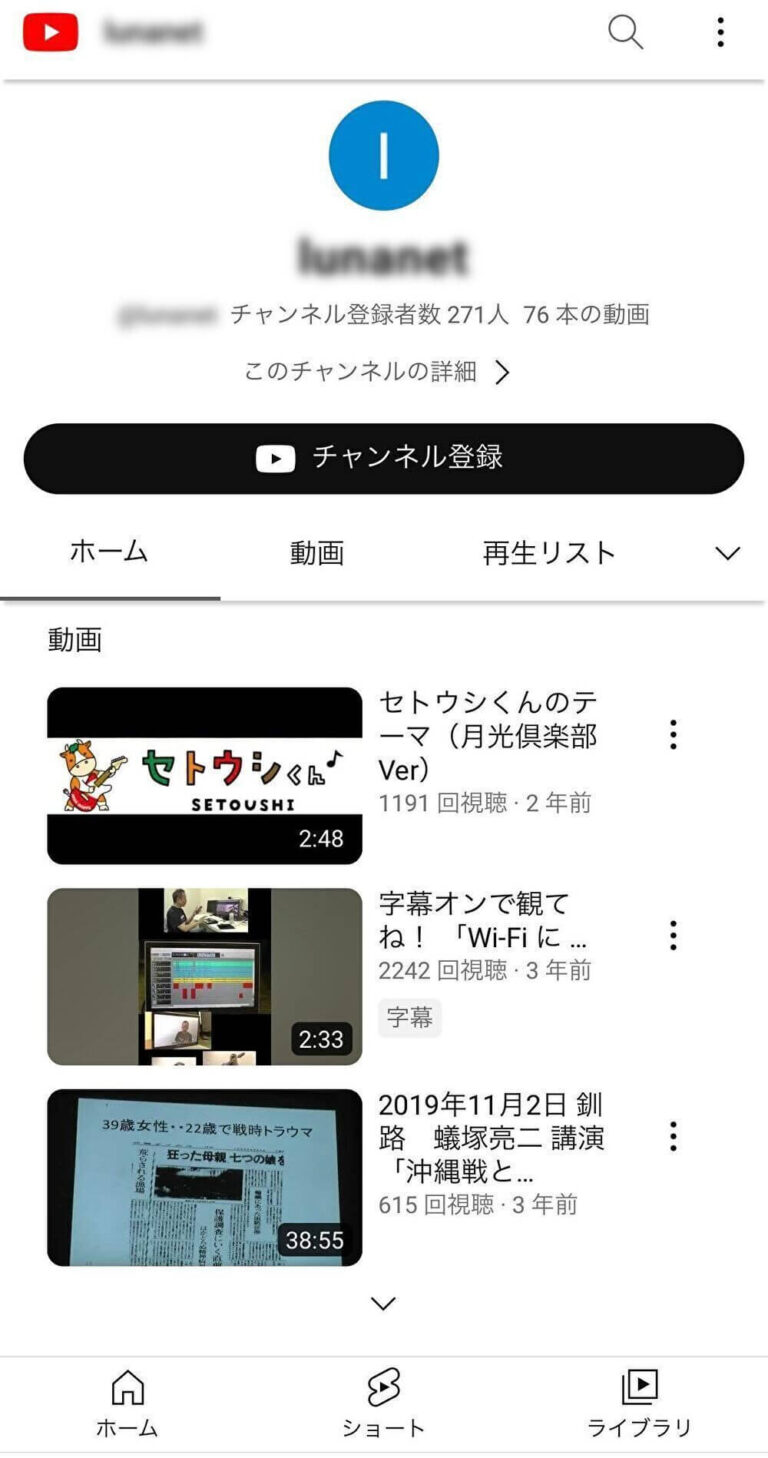Open the search icon

(x=625, y=32)
